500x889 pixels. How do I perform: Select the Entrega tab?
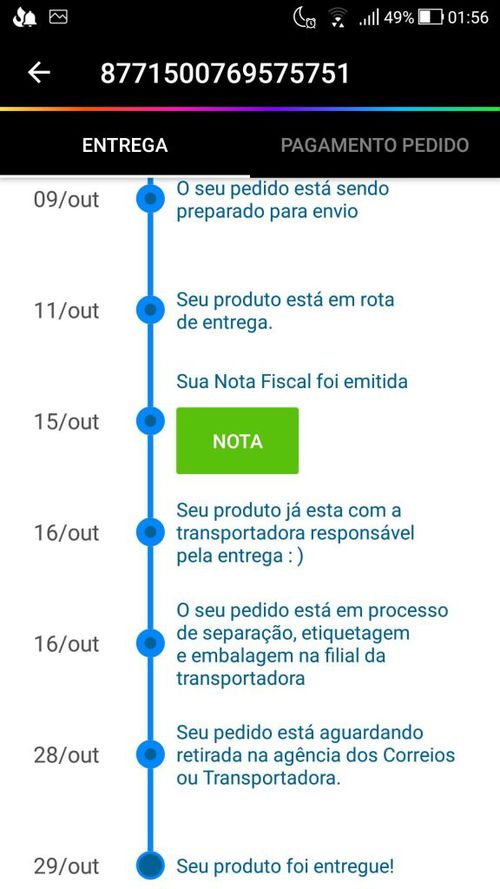click(125, 145)
